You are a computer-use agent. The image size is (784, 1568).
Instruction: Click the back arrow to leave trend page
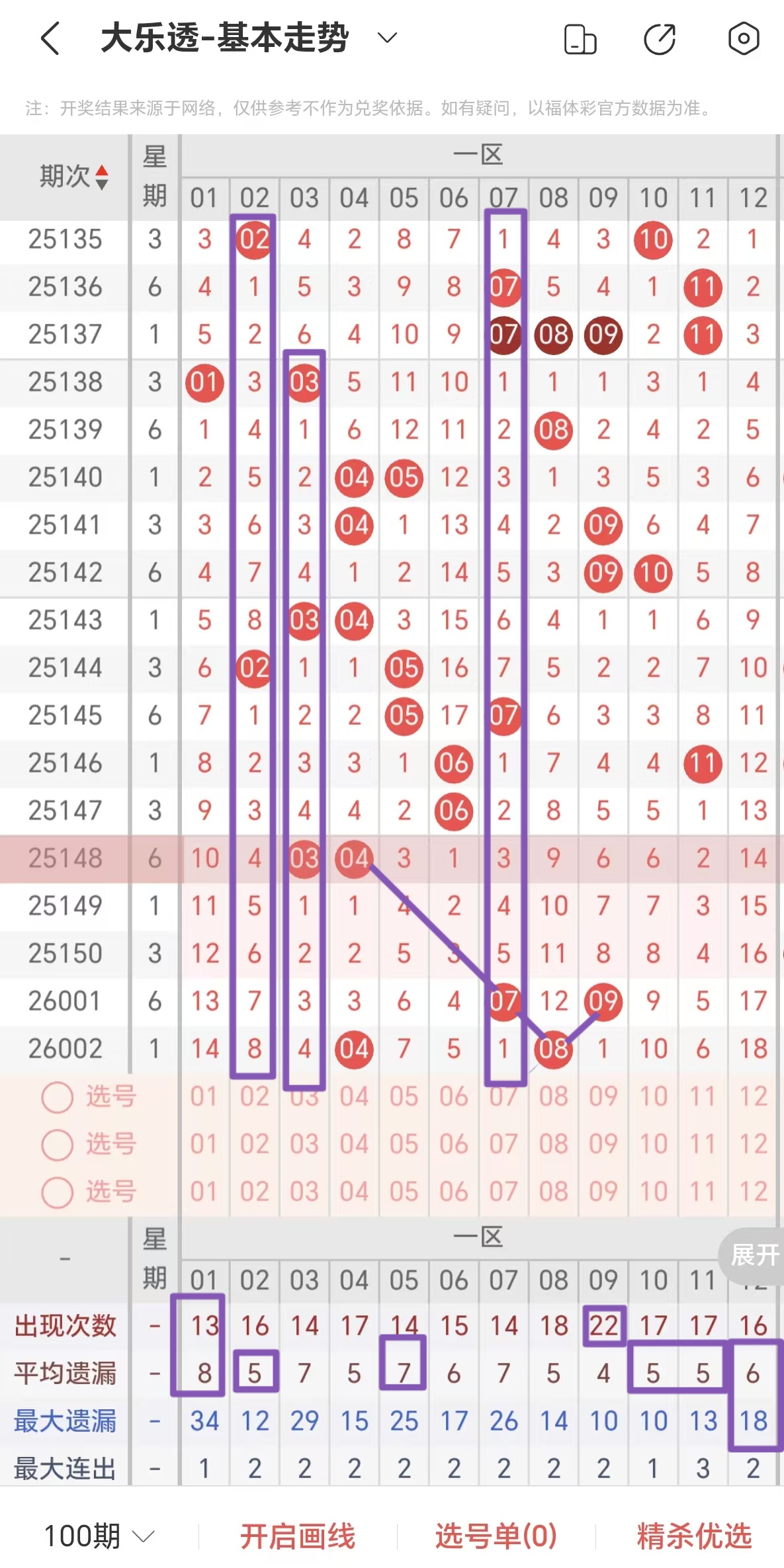[x=50, y=39]
